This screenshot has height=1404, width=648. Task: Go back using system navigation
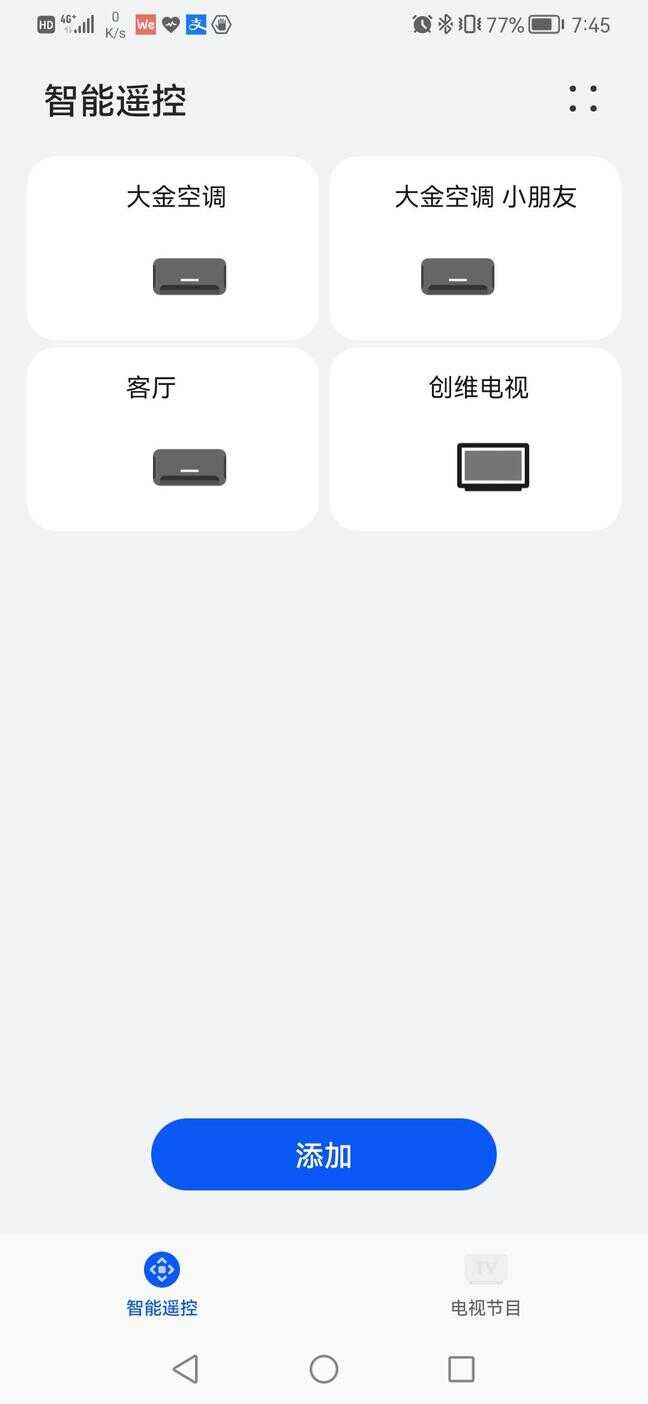(186, 1369)
